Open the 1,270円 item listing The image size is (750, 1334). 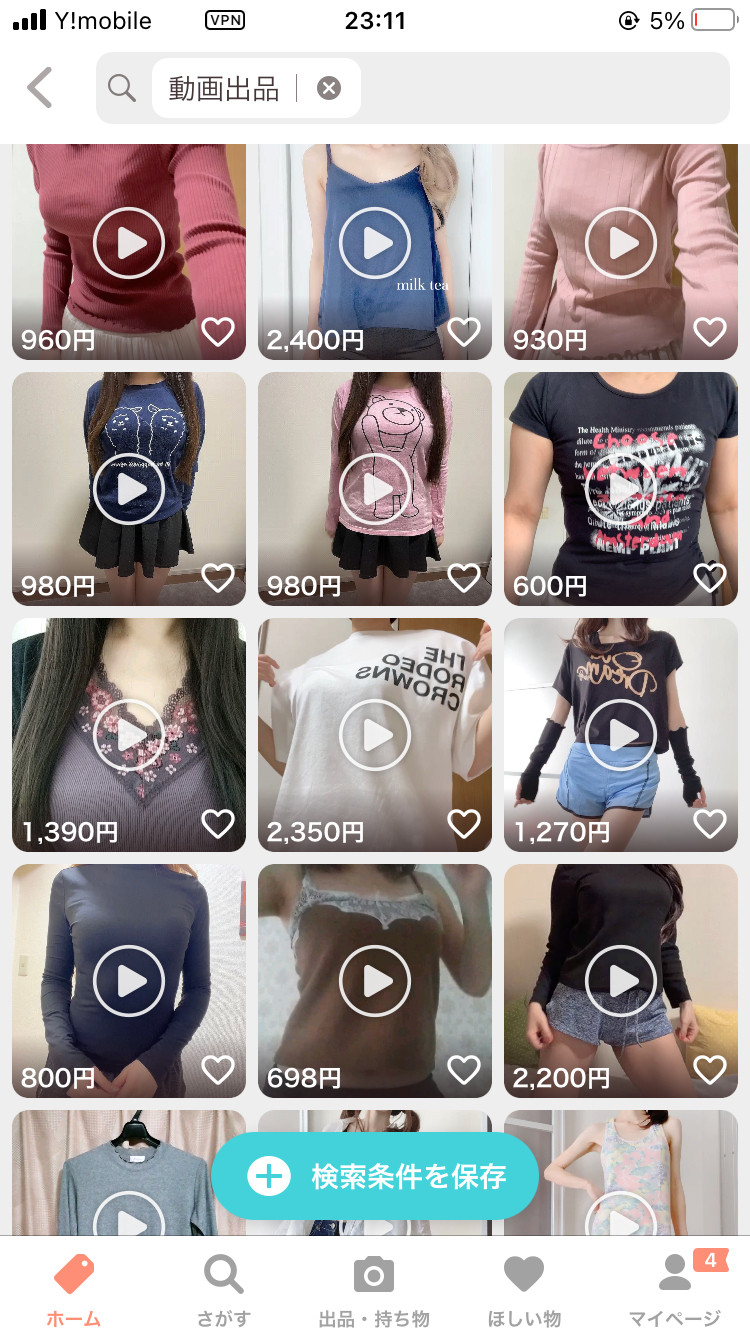[621, 735]
